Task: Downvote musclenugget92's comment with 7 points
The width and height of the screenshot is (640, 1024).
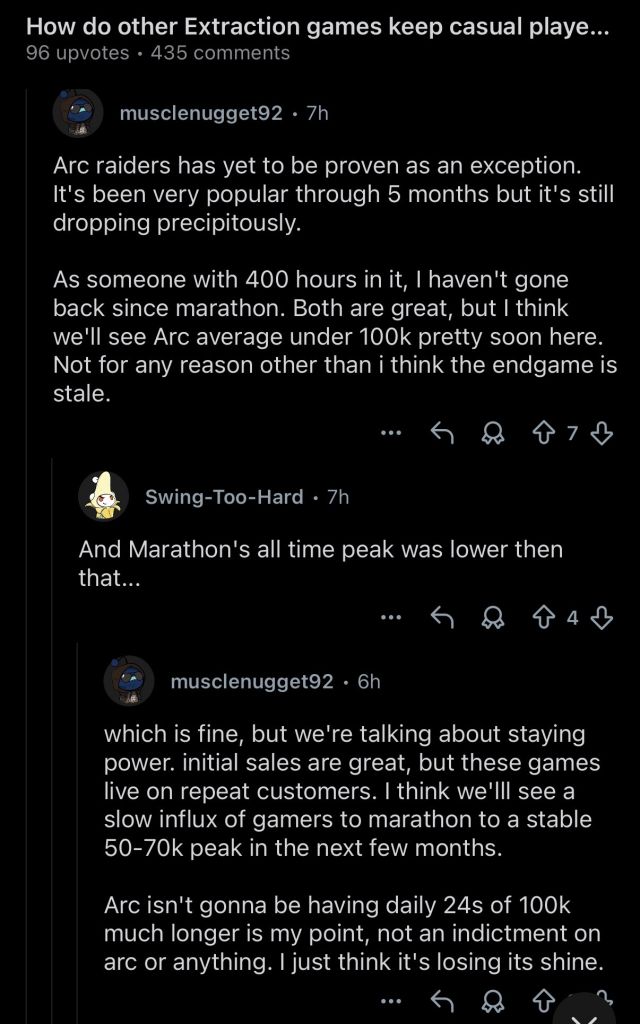Action: (x=601, y=432)
